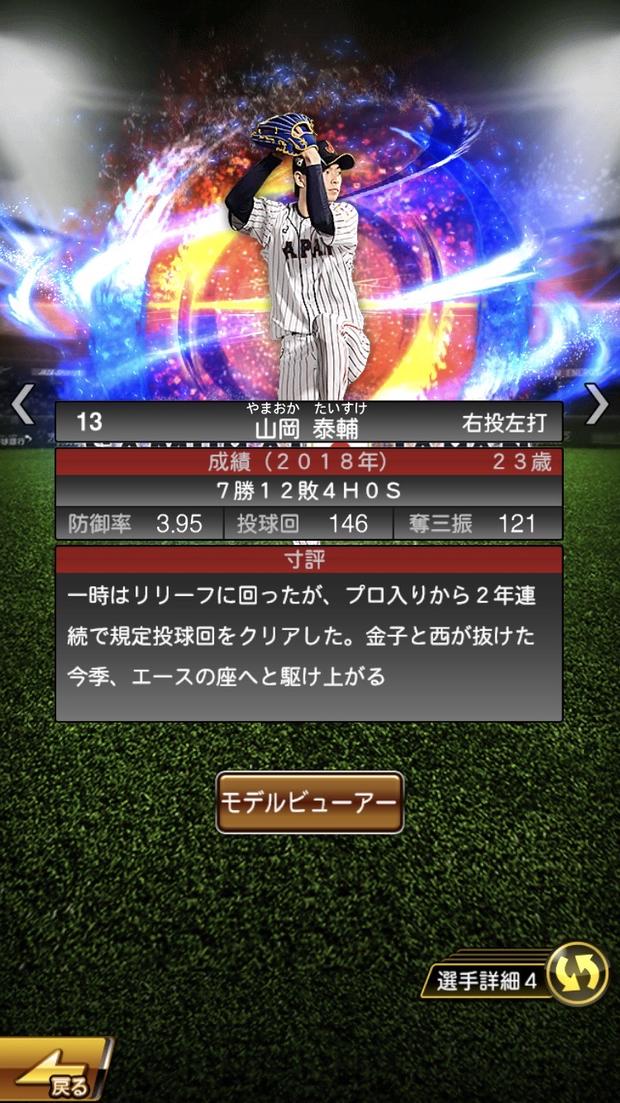Go to the previous player with left arrow

(x=22, y=404)
